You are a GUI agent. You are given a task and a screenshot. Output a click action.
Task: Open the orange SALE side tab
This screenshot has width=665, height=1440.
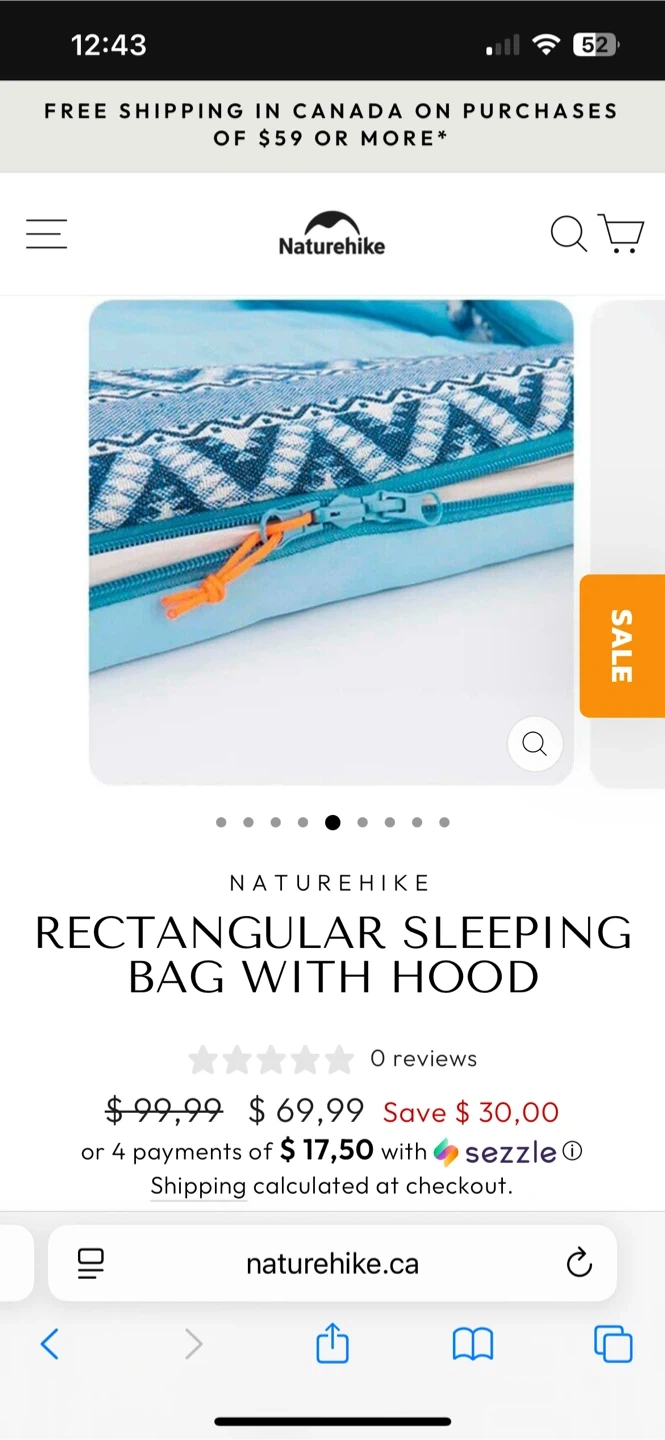click(x=622, y=646)
